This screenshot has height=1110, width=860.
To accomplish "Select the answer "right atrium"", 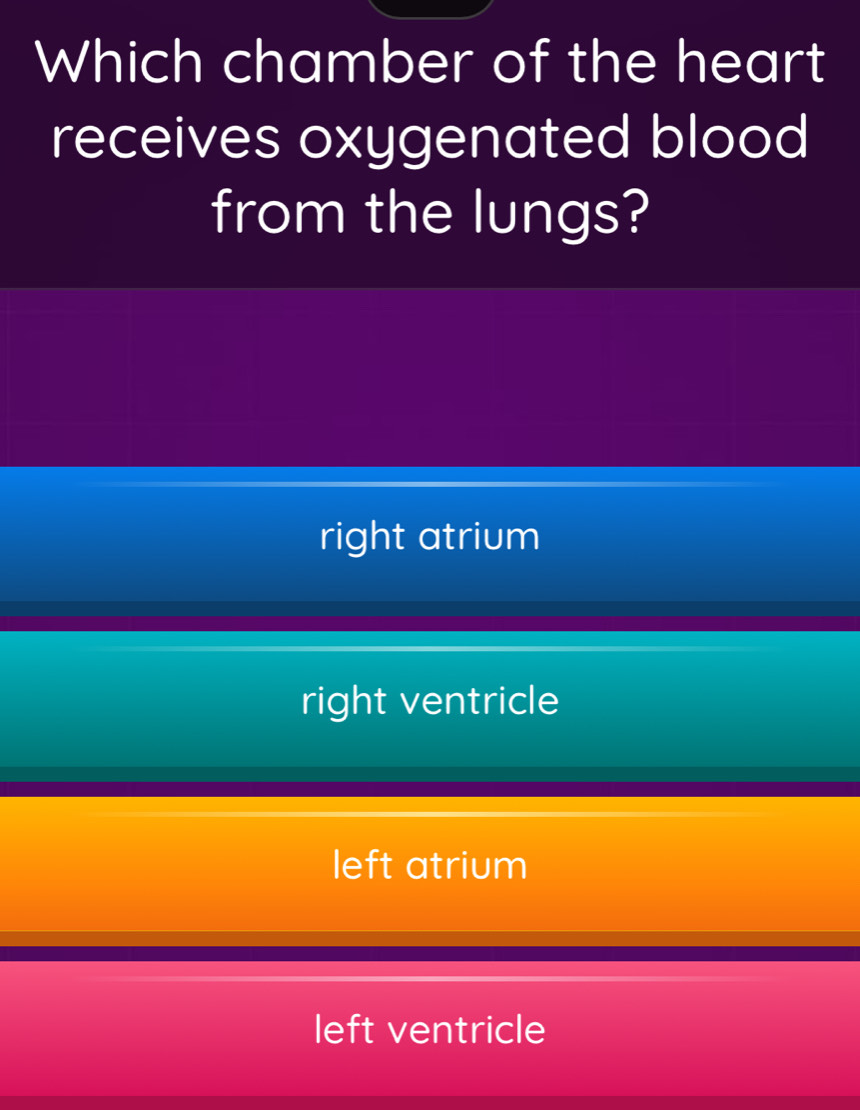I will click(430, 537).
